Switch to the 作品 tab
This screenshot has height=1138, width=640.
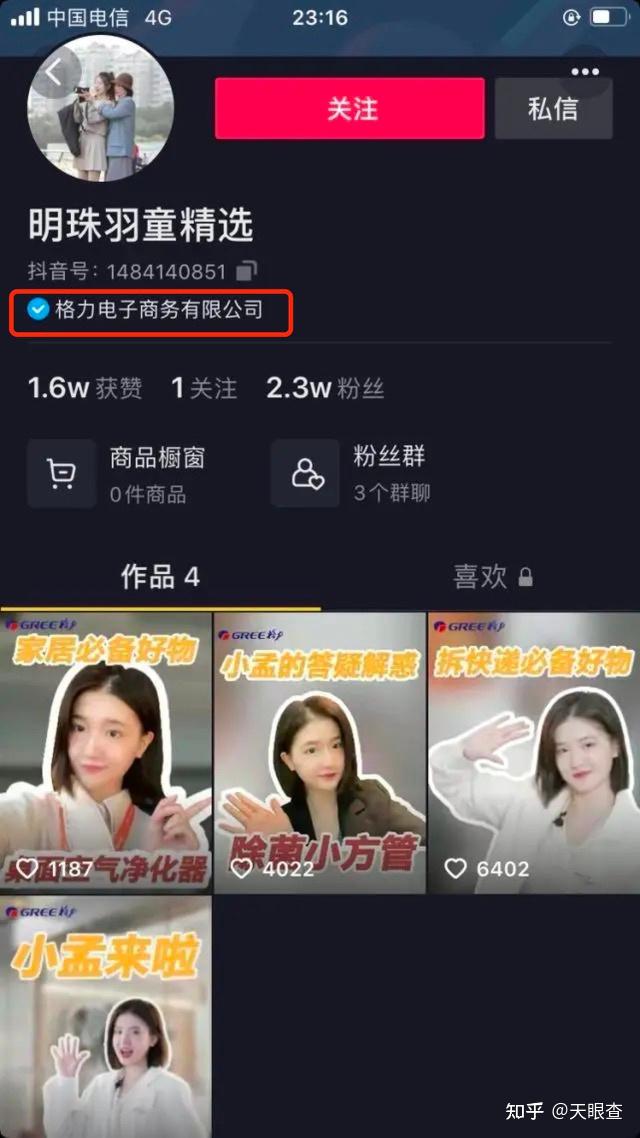[x=160, y=577]
